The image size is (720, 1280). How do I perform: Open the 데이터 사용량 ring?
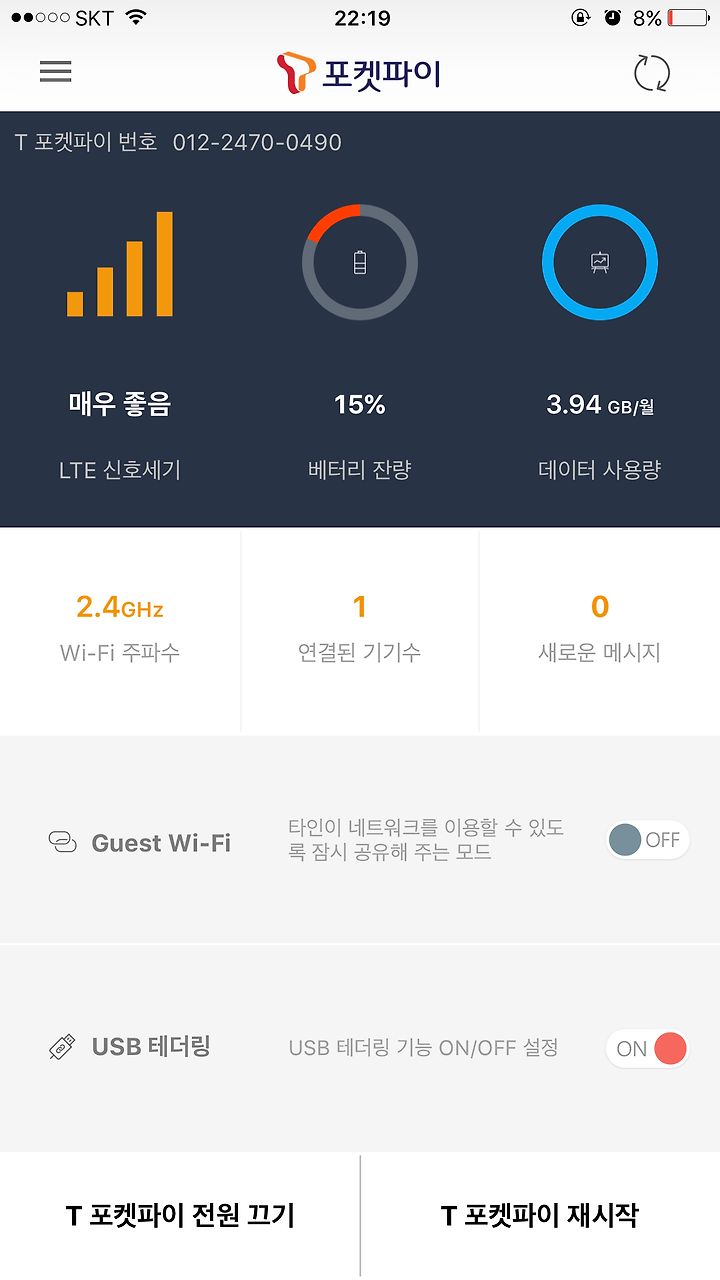click(600, 262)
